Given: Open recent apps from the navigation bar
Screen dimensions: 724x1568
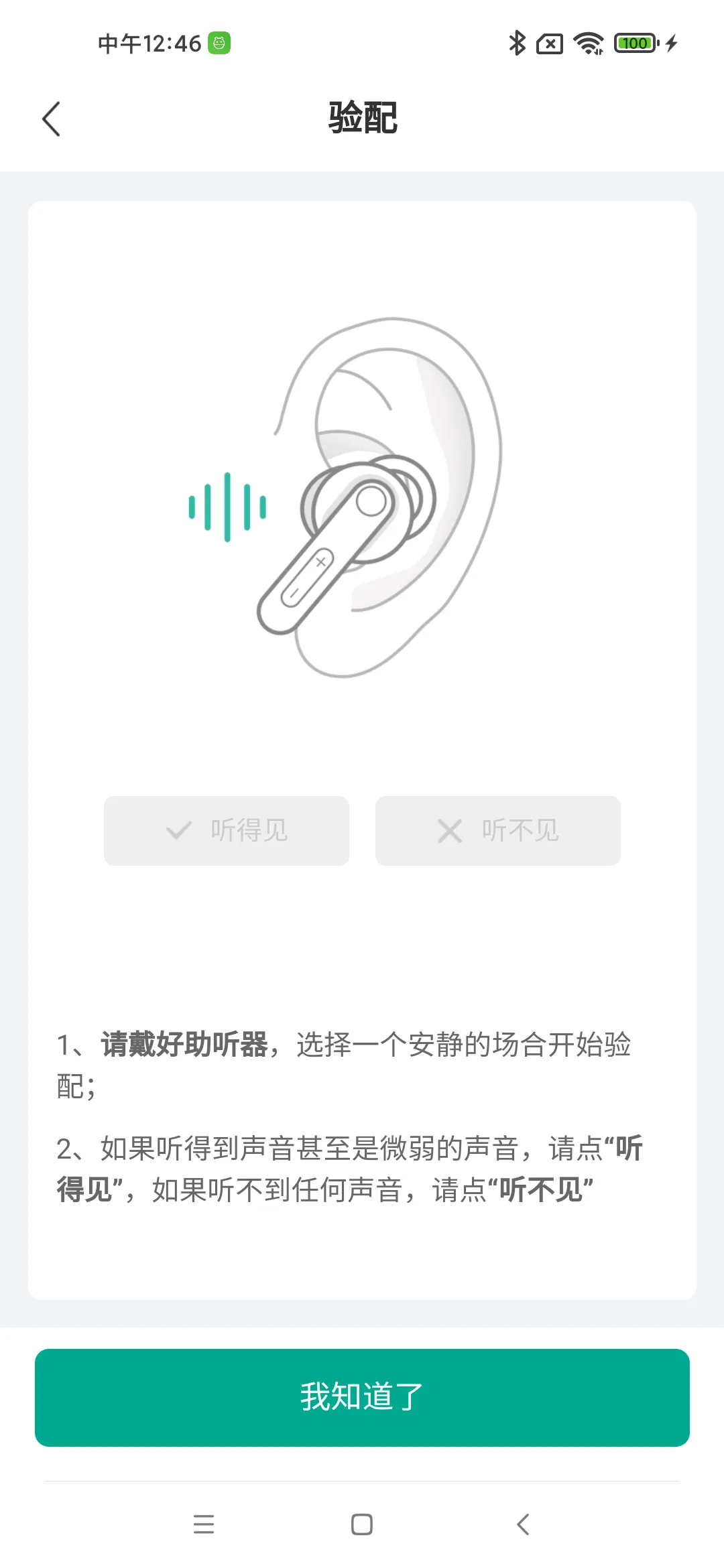Looking at the screenshot, I should coord(203,1524).
